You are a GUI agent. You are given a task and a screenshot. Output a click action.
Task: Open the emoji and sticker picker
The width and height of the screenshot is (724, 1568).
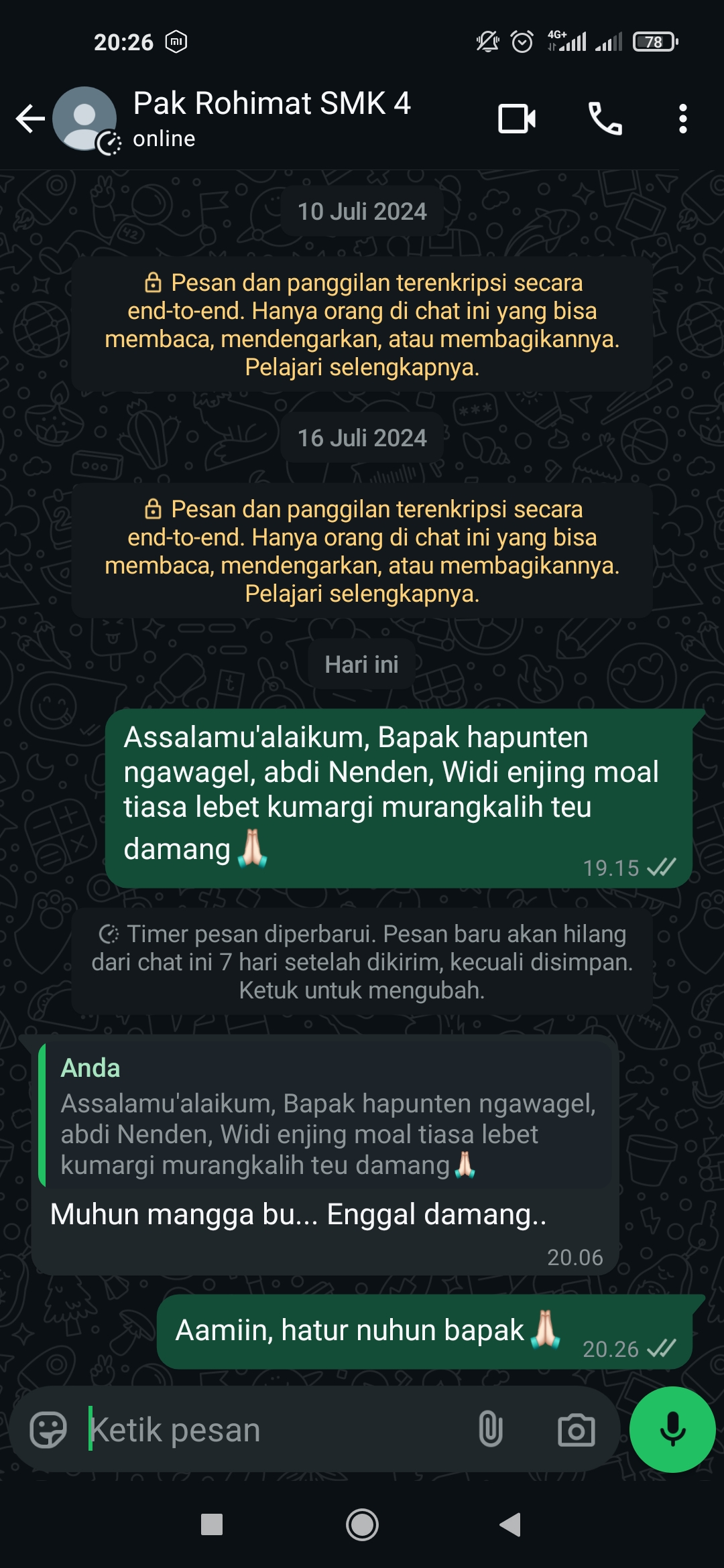[x=48, y=1429]
